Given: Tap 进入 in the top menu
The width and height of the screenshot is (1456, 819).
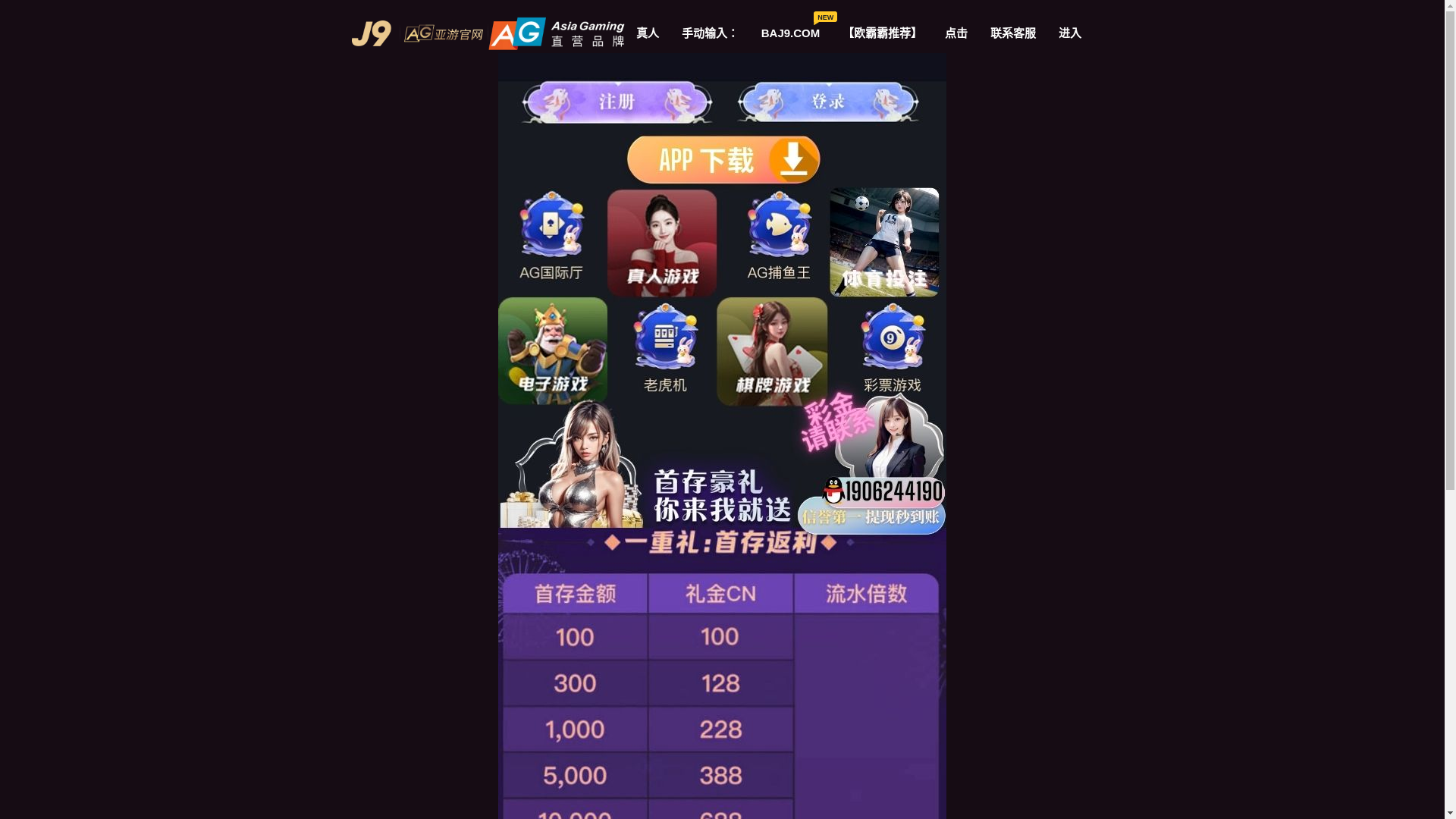Looking at the screenshot, I should pyautogui.click(x=1070, y=33).
